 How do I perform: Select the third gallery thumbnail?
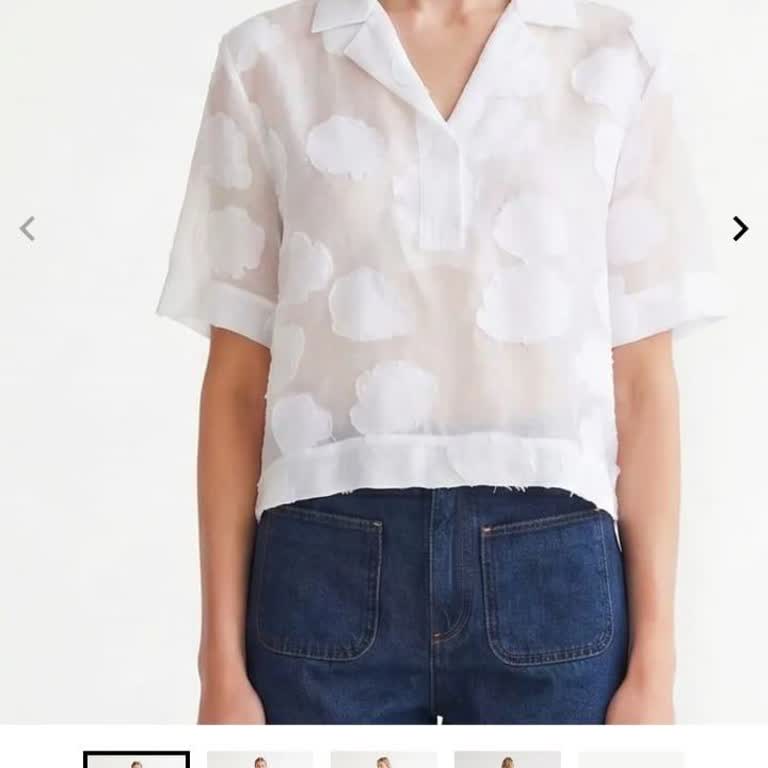(384, 760)
